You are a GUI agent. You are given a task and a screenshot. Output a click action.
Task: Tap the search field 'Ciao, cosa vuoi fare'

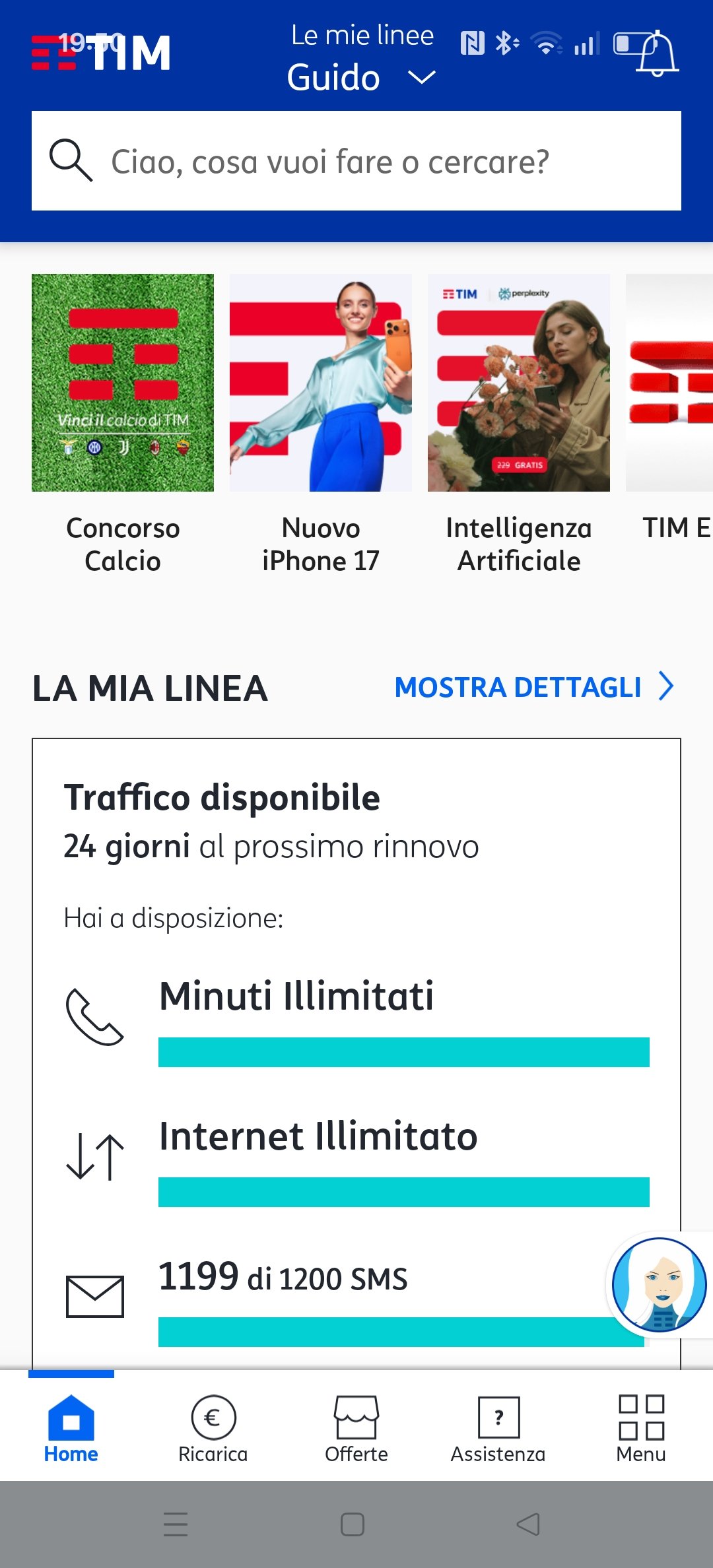coord(356,161)
